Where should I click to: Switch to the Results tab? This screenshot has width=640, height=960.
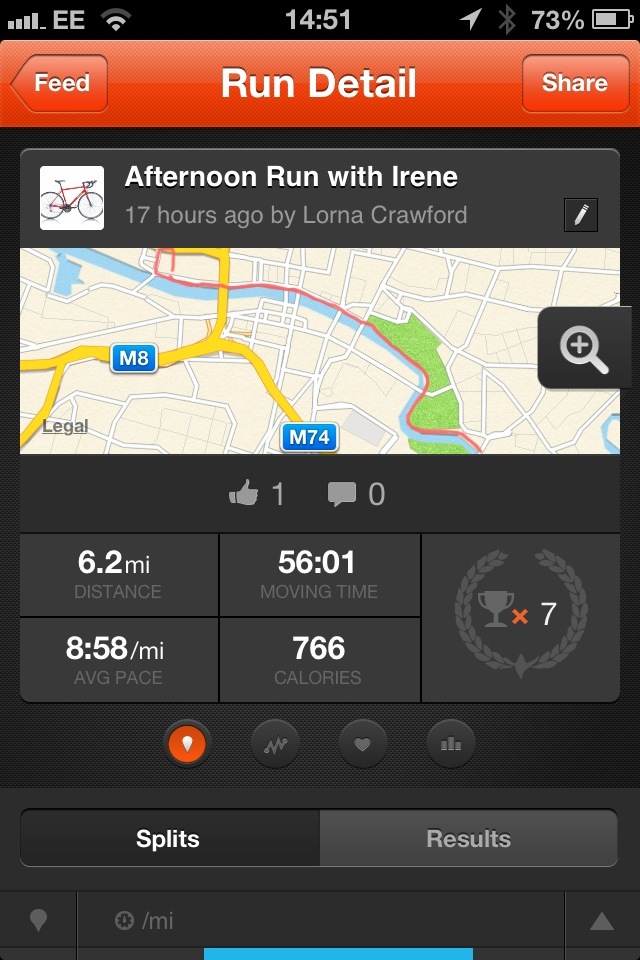pyautogui.click(x=468, y=838)
